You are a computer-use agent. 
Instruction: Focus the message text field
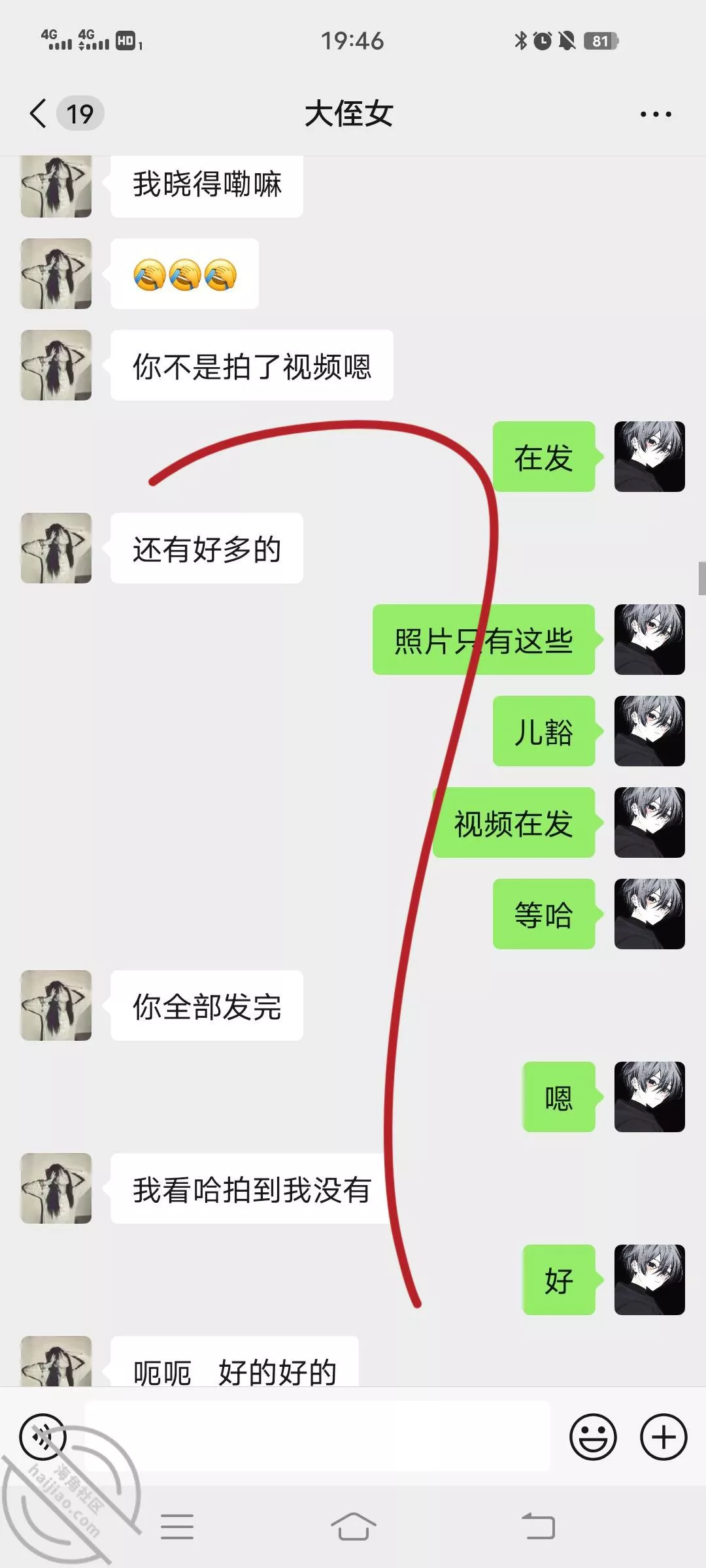point(317,1437)
